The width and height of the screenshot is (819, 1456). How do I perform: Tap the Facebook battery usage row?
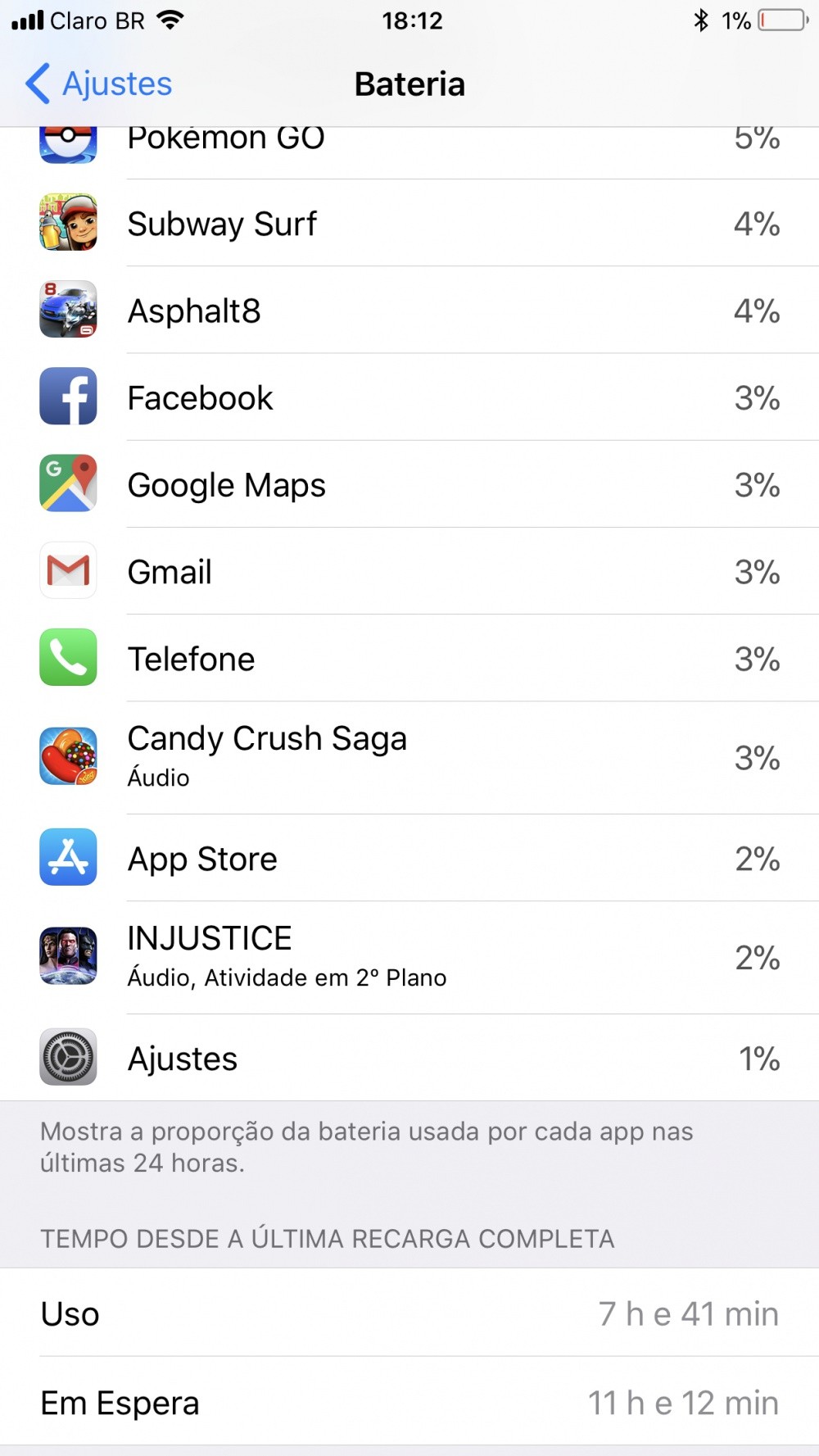pos(409,397)
